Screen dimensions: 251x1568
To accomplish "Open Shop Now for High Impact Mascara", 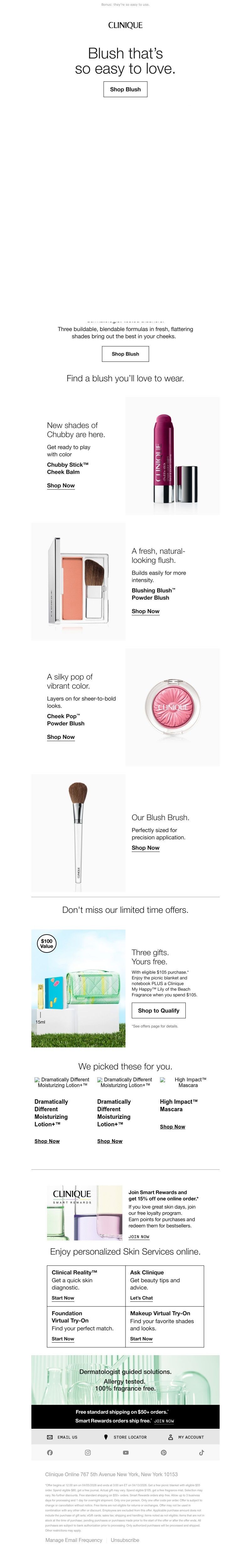I will 172,1127.
